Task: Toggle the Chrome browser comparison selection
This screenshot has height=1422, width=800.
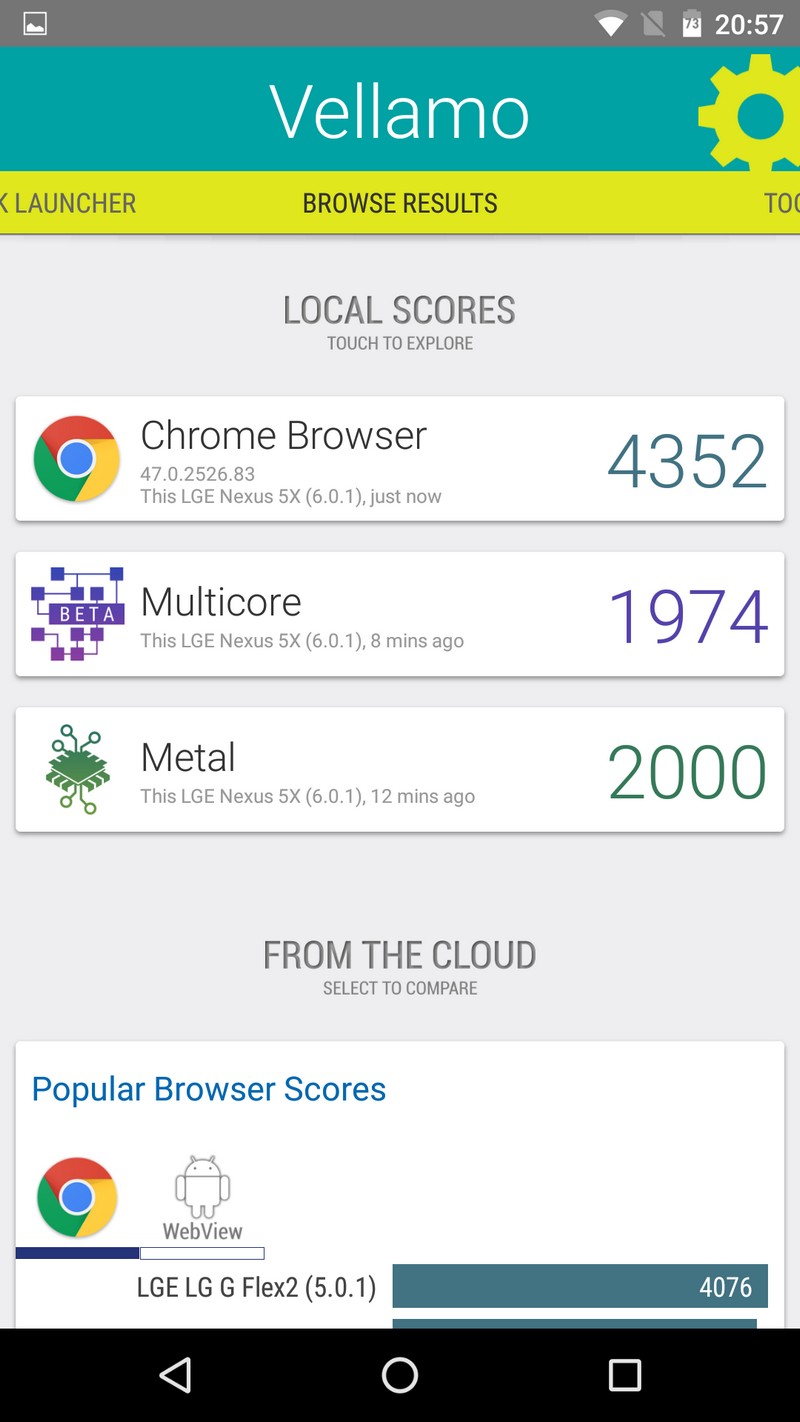Action: pyautogui.click(x=76, y=1253)
